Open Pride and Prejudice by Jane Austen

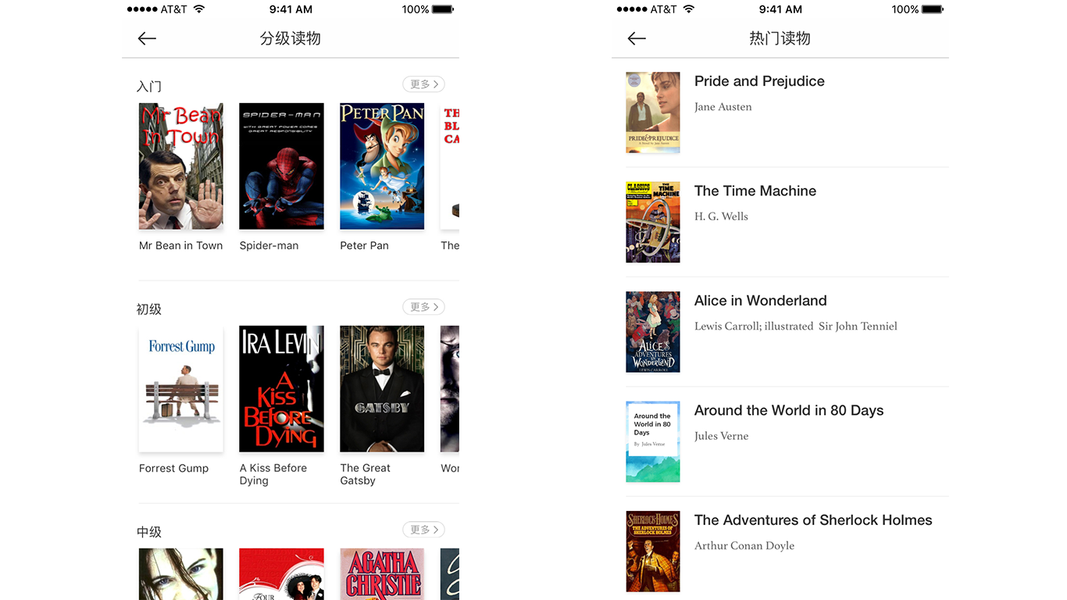coord(787,113)
